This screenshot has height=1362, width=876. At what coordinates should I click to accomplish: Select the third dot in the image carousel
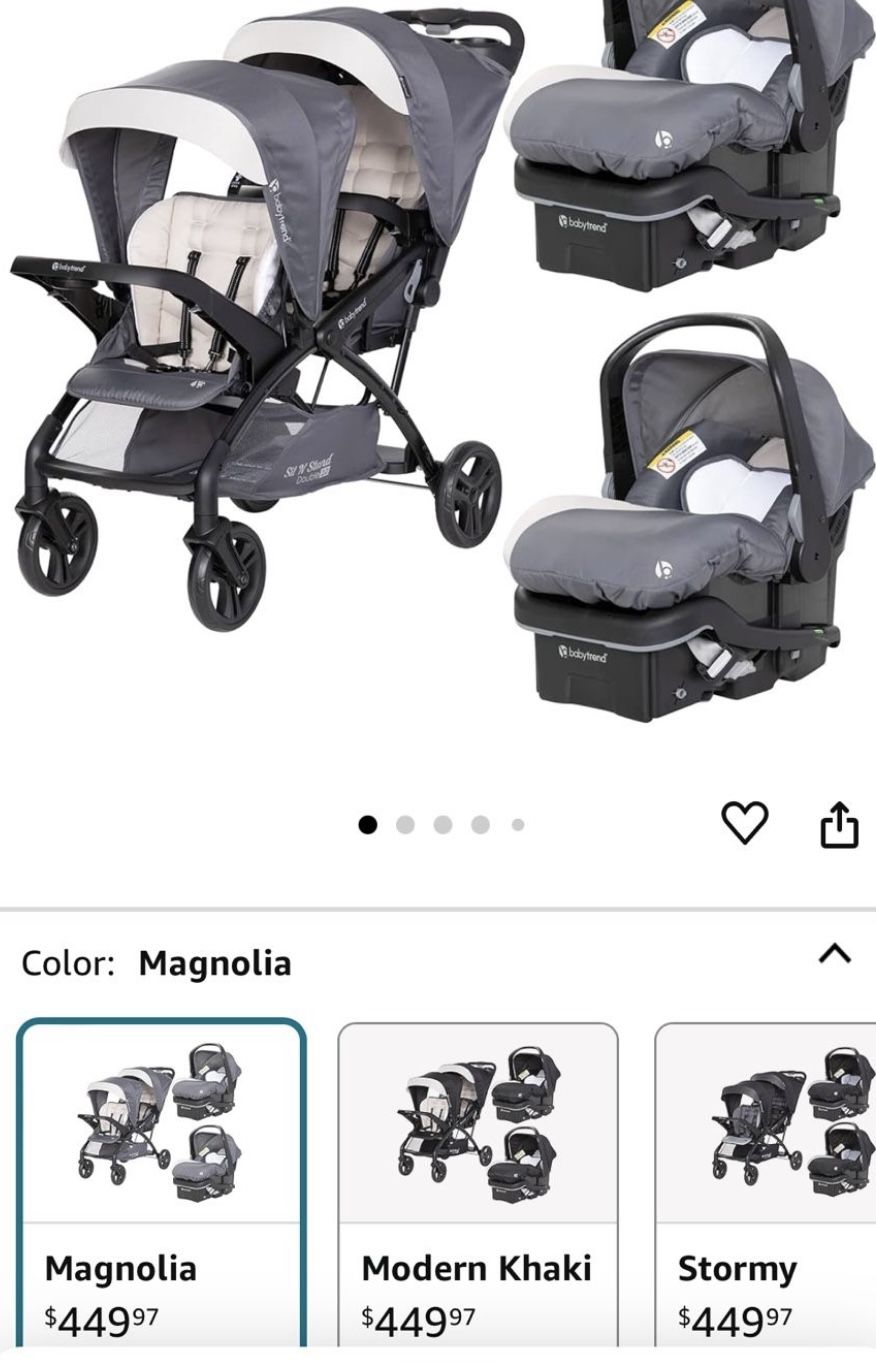point(444,824)
